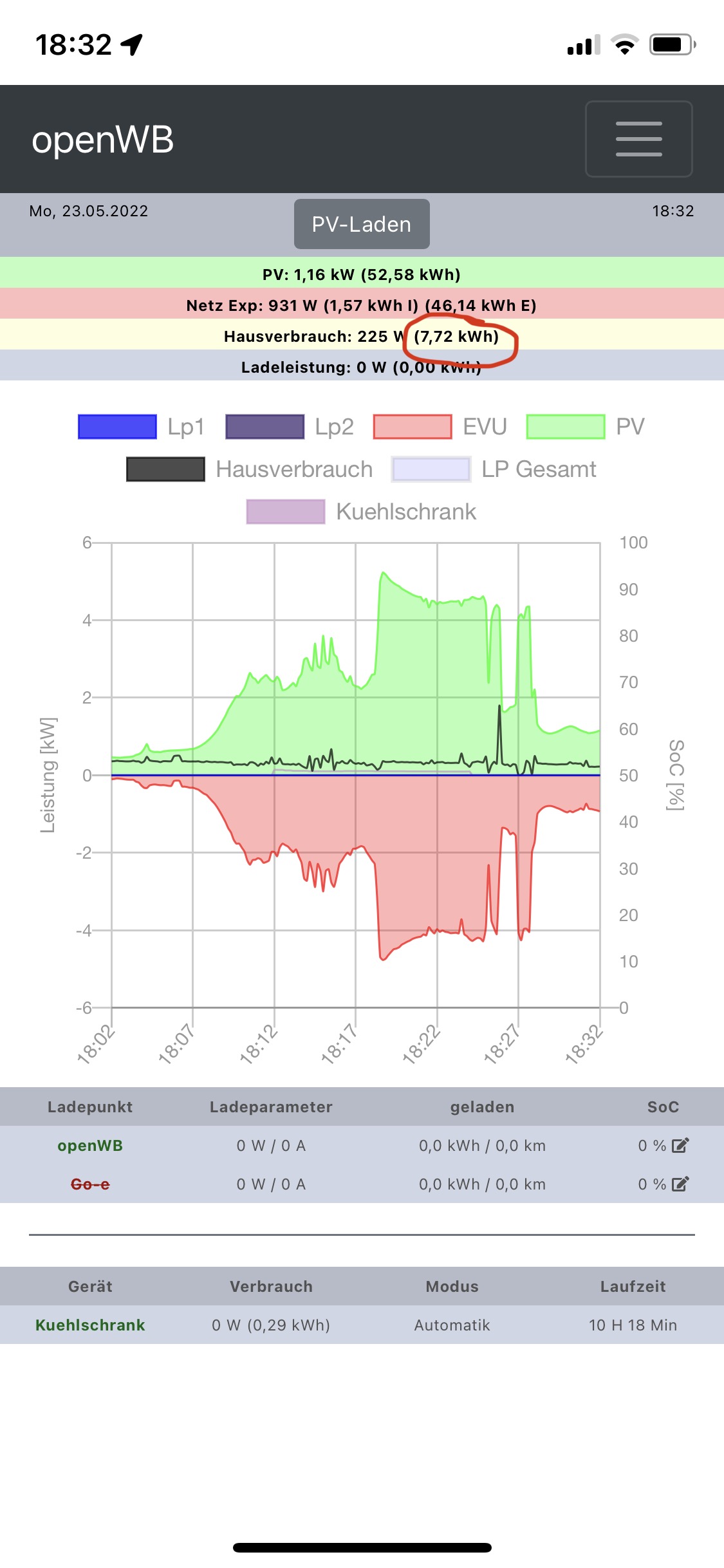This screenshot has height=1568, width=724.
Task: Enable the struck-through Go-e charge point
Action: pyautogui.click(x=90, y=1184)
